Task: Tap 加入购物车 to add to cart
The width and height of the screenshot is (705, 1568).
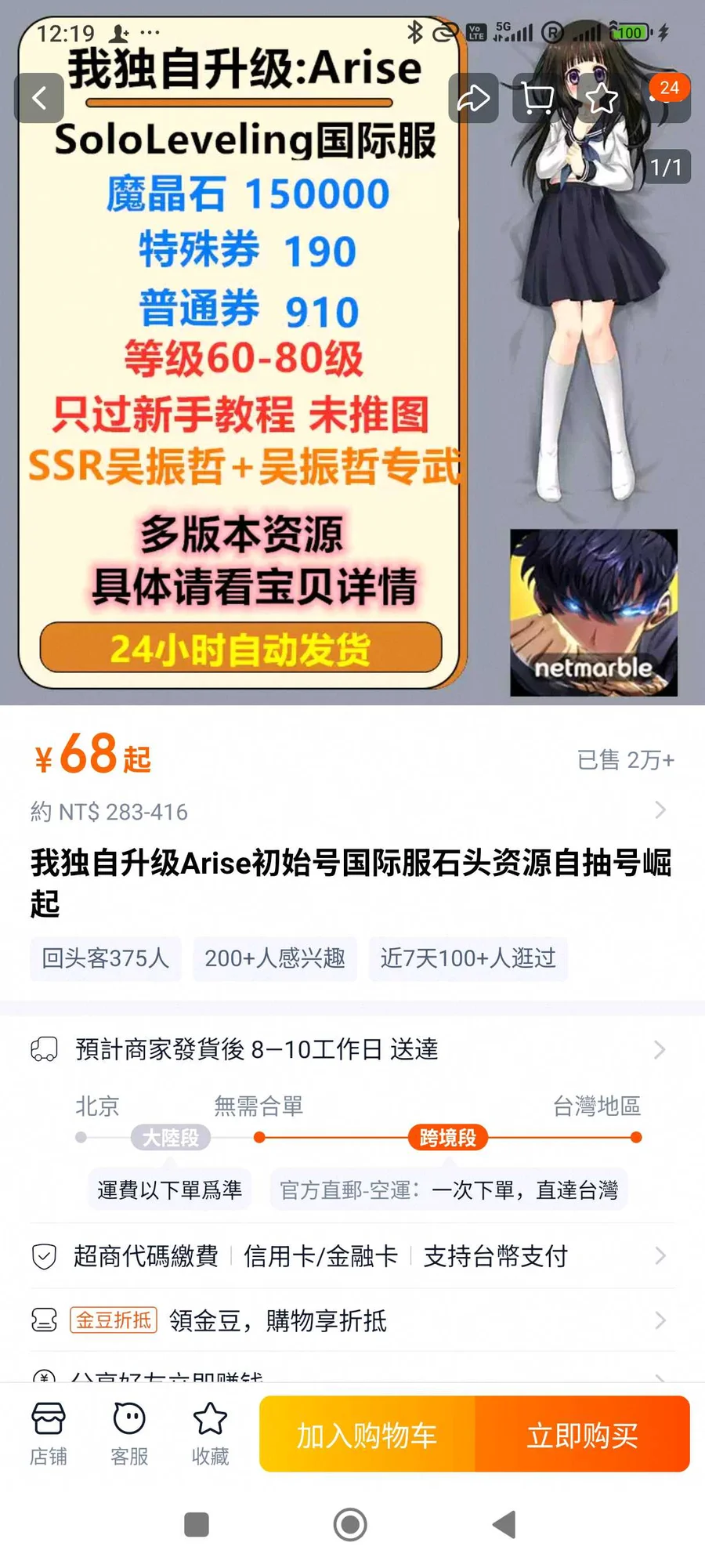Action: [367, 1435]
